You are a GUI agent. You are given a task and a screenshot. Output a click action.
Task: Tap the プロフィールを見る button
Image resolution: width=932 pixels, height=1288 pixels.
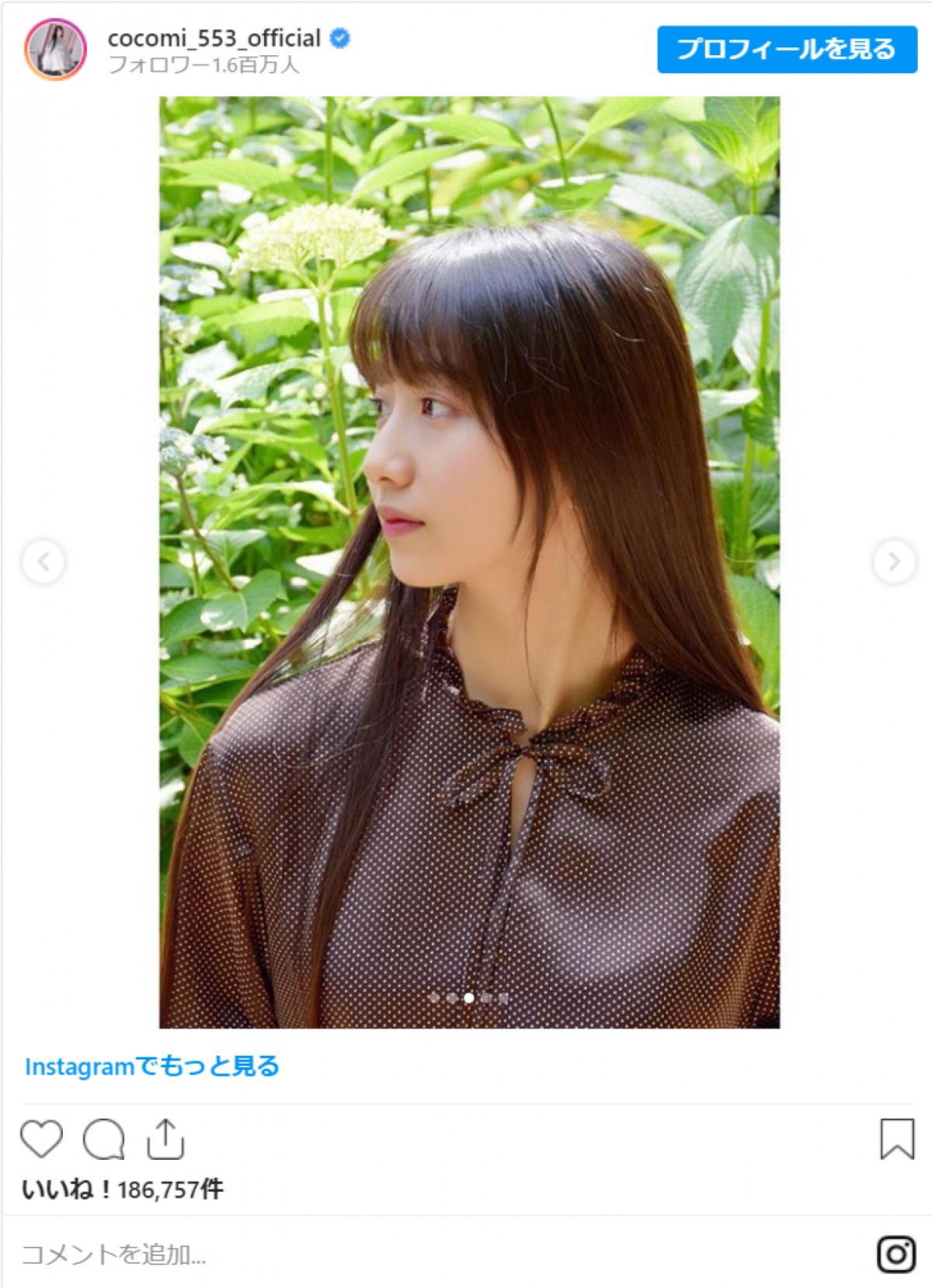(x=787, y=50)
